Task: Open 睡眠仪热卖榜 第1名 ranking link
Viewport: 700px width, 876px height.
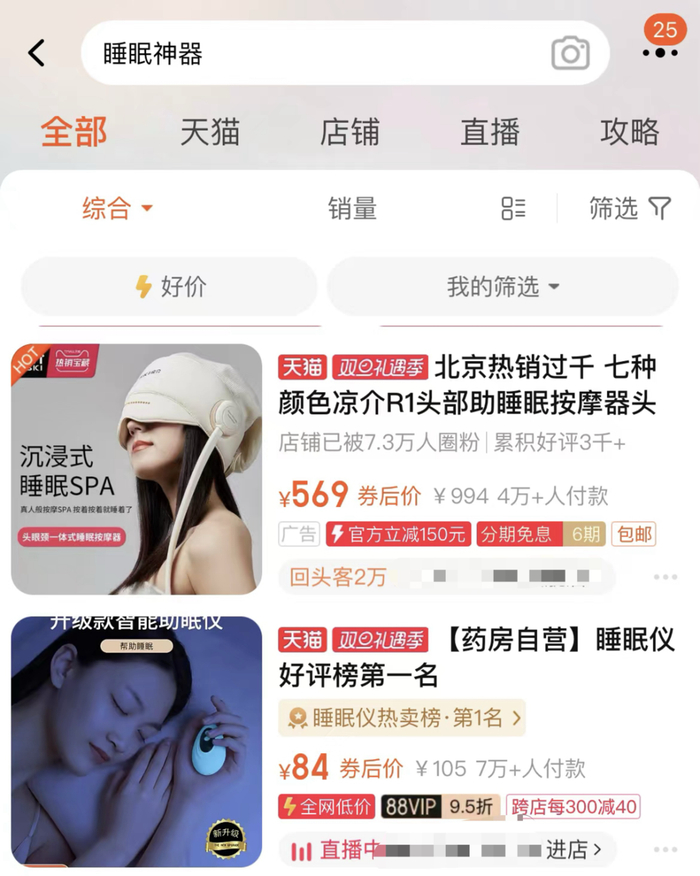Action: [x=402, y=717]
